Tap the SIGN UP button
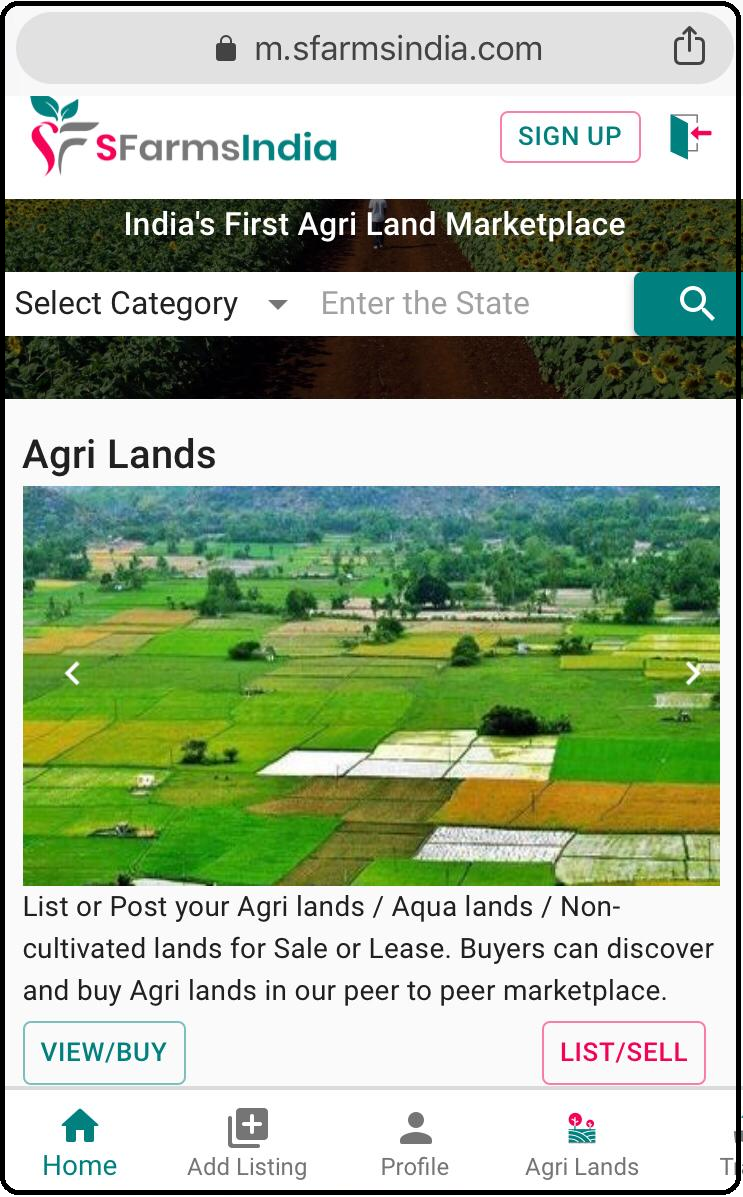The height and width of the screenshot is (1197, 743). [570, 137]
